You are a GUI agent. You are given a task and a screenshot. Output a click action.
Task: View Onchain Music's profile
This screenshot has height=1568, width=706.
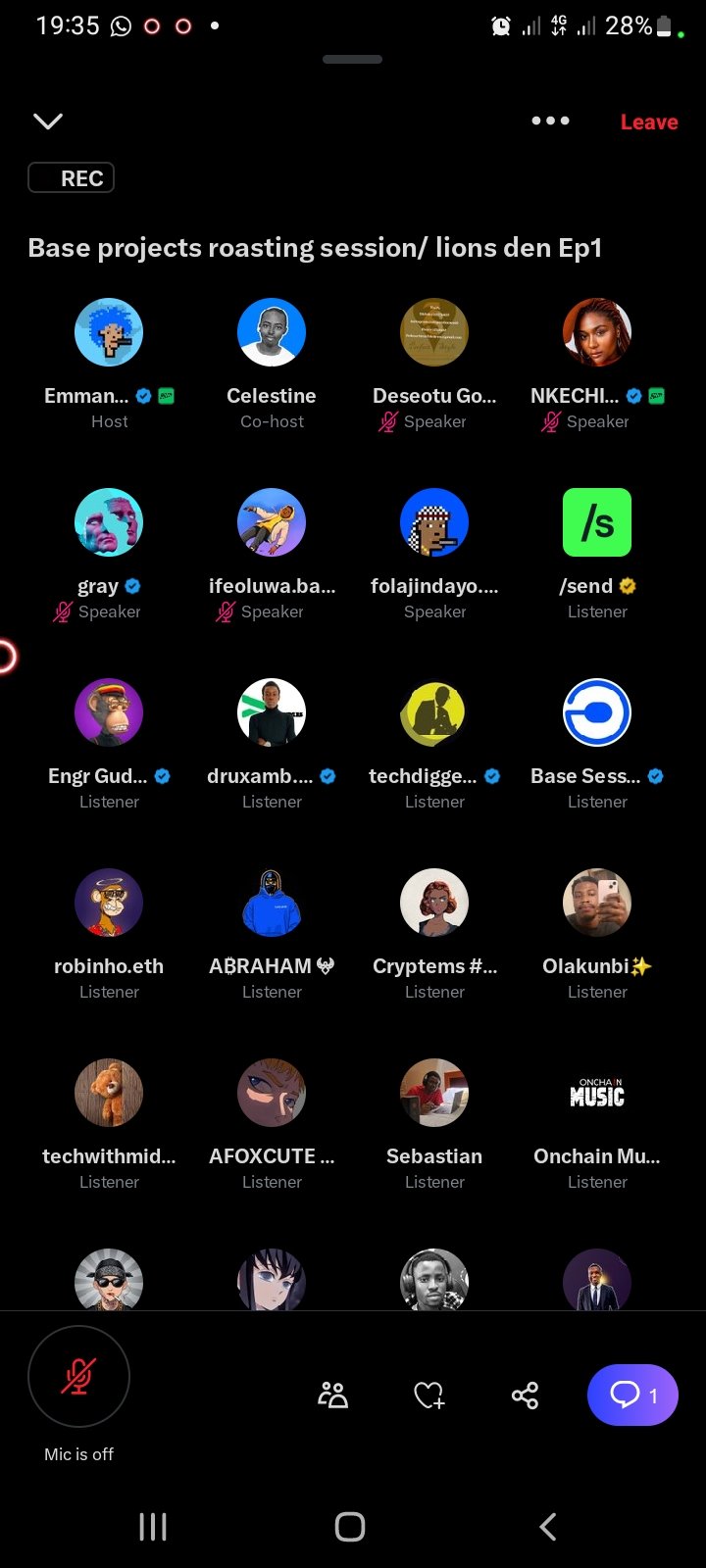tap(597, 1094)
